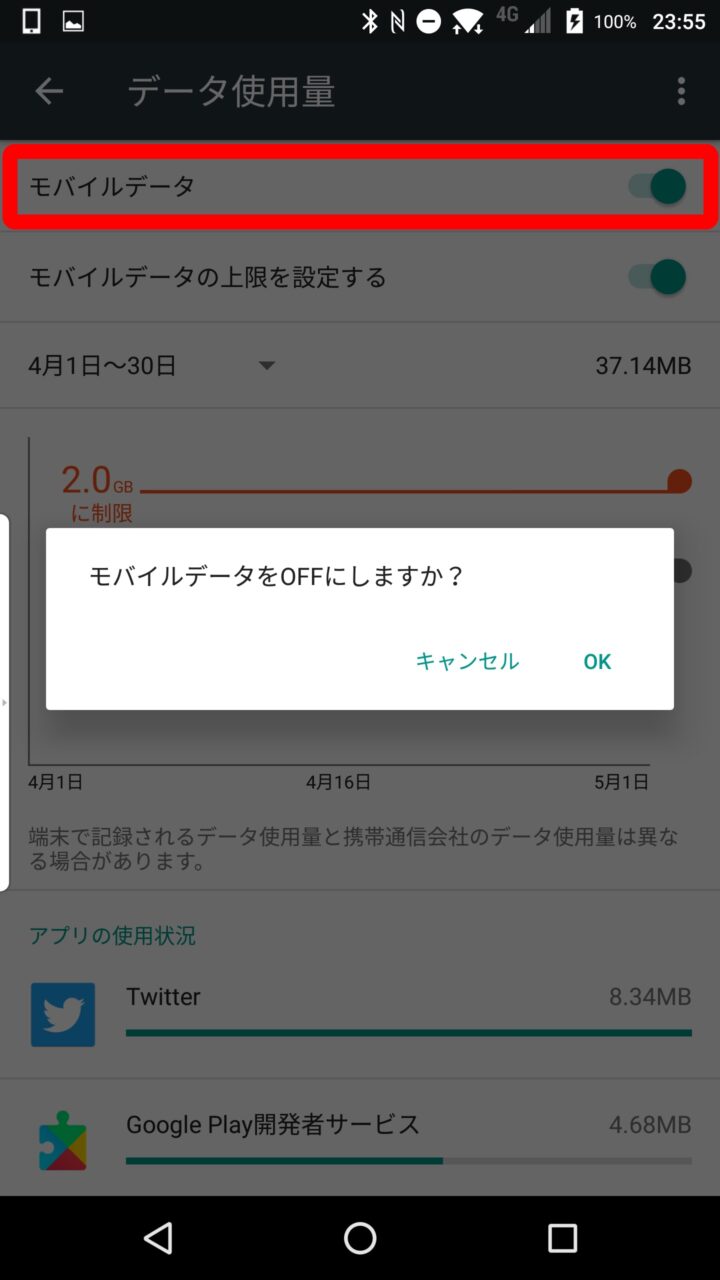The width and height of the screenshot is (720, 1280).
Task: Open the overflow menu
Action: (x=681, y=92)
